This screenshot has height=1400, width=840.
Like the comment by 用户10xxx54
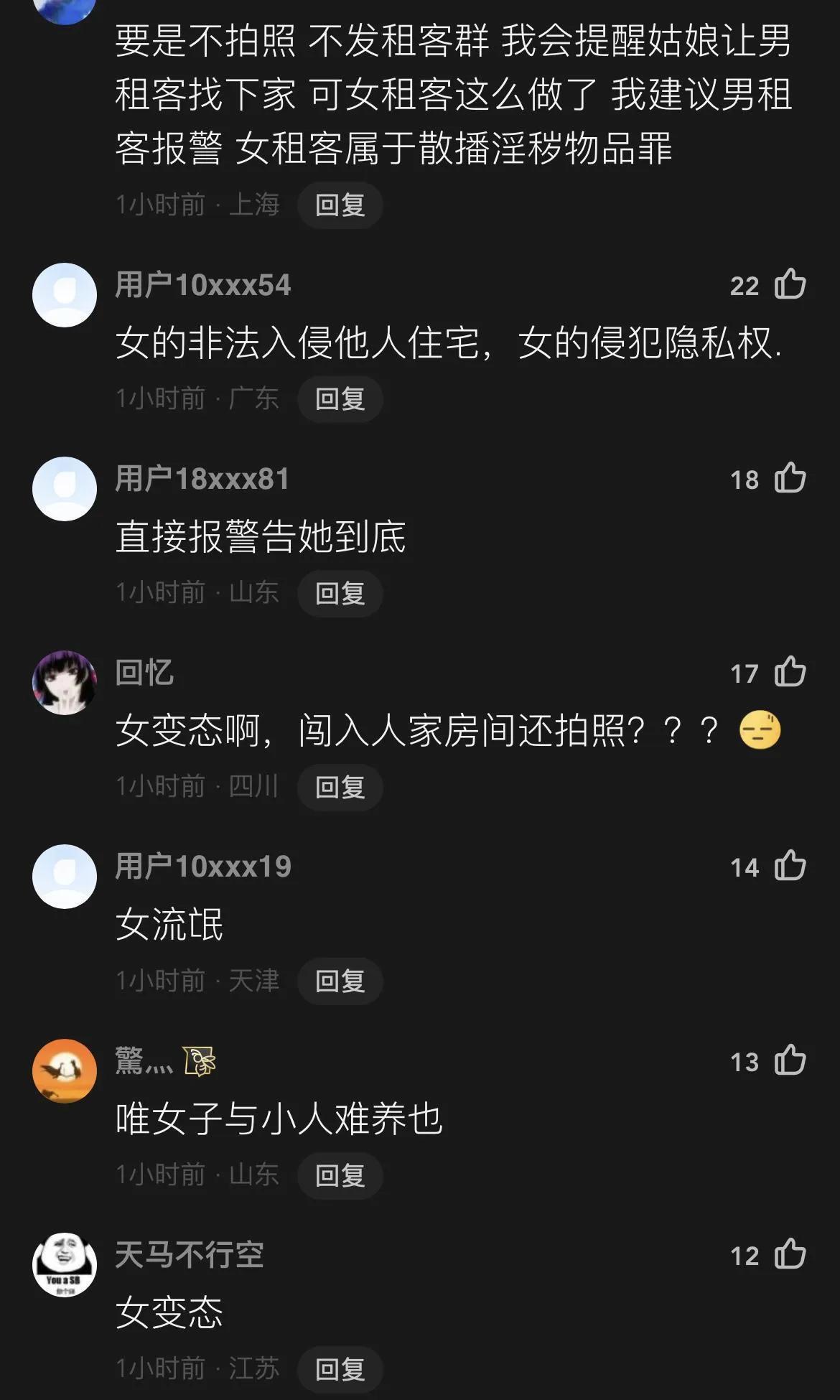point(790,284)
